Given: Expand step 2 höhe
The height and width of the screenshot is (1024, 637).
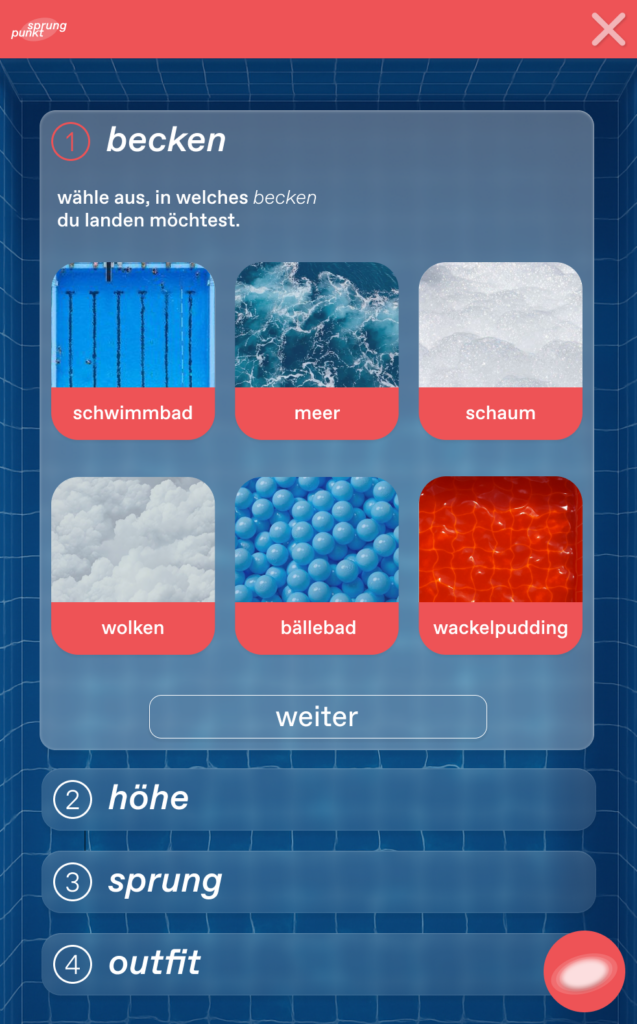Looking at the screenshot, I should click(318, 799).
